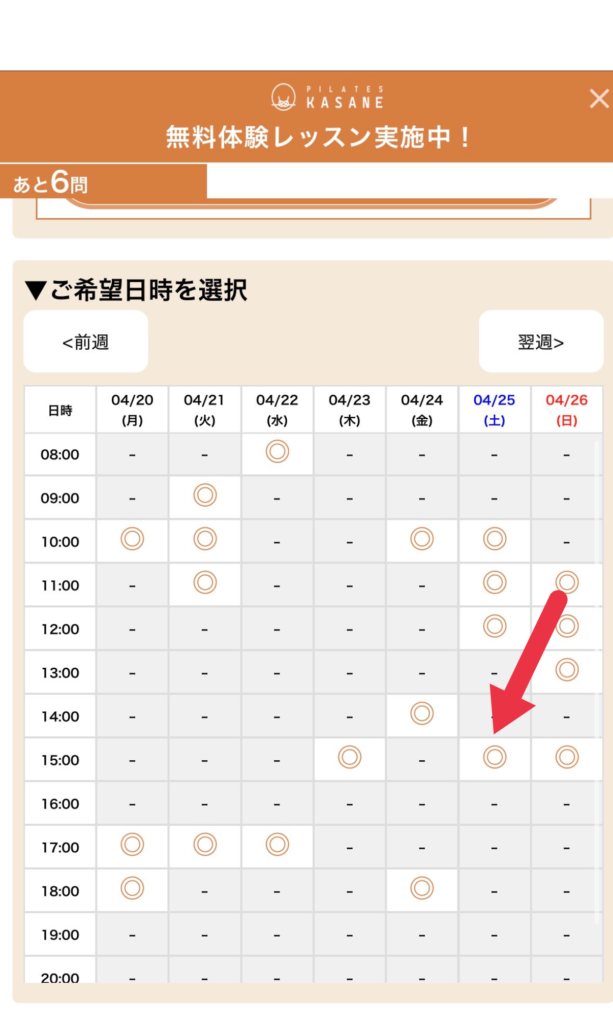The image size is (613, 1024).
Task: Go to the previous week (前週)
Action: [x=86, y=341]
